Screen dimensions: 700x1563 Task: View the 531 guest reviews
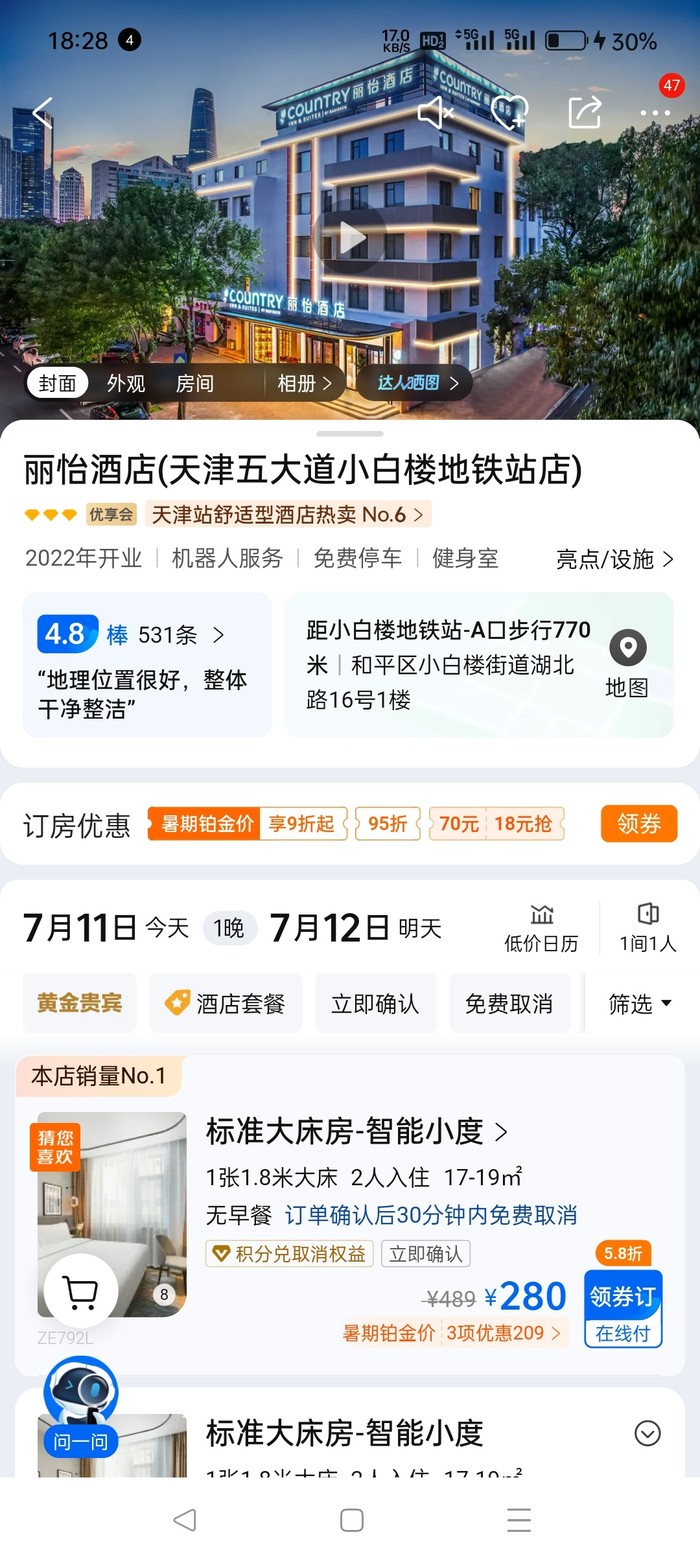(x=180, y=635)
